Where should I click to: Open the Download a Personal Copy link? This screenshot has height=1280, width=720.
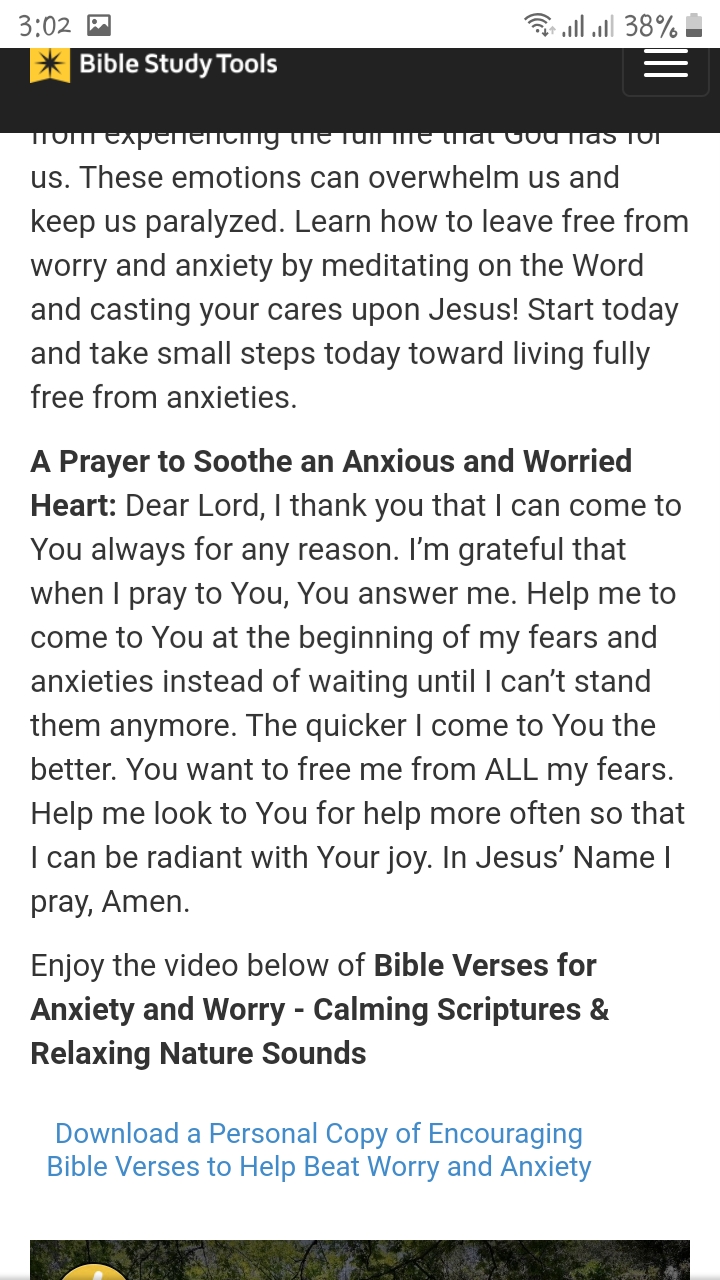(319, 1150)
